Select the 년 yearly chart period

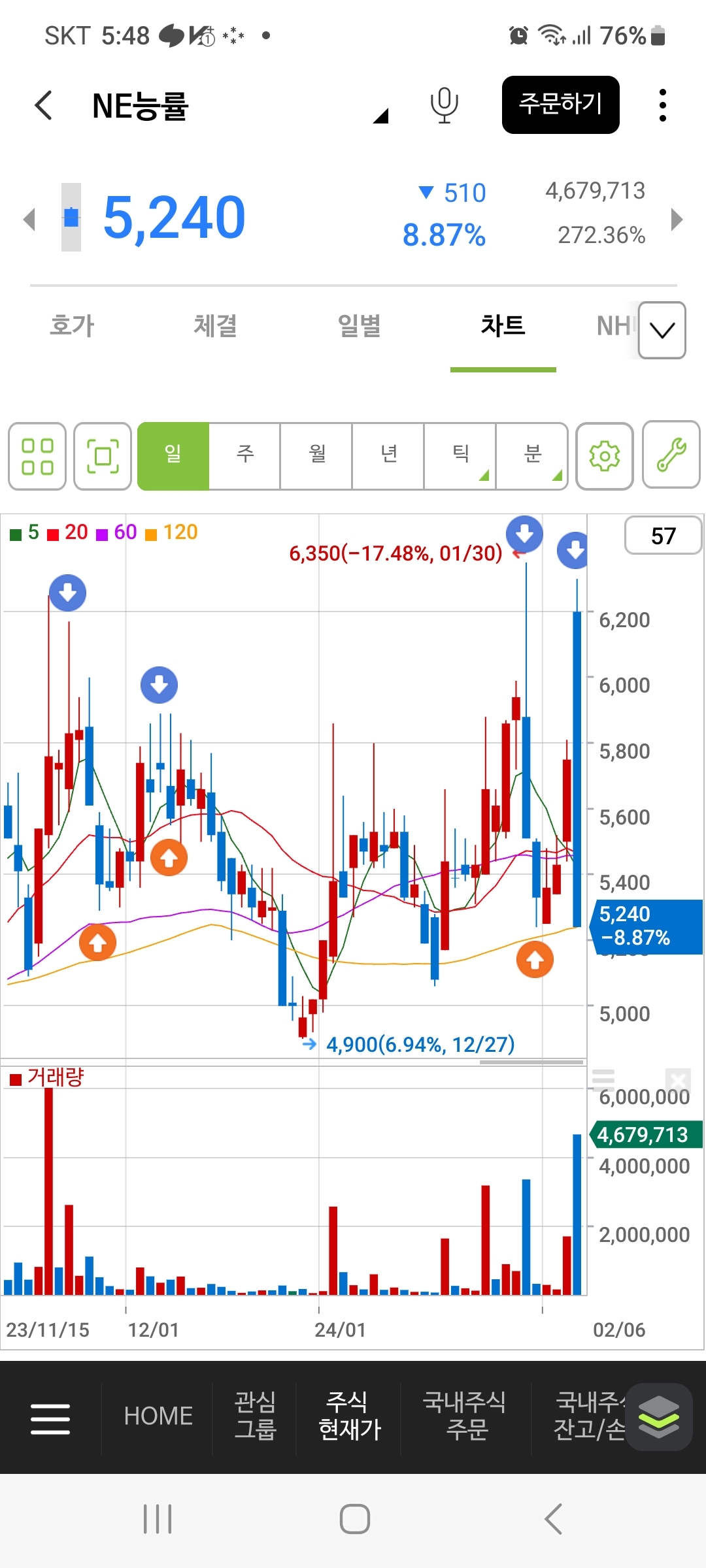click(x=388, y=455)
